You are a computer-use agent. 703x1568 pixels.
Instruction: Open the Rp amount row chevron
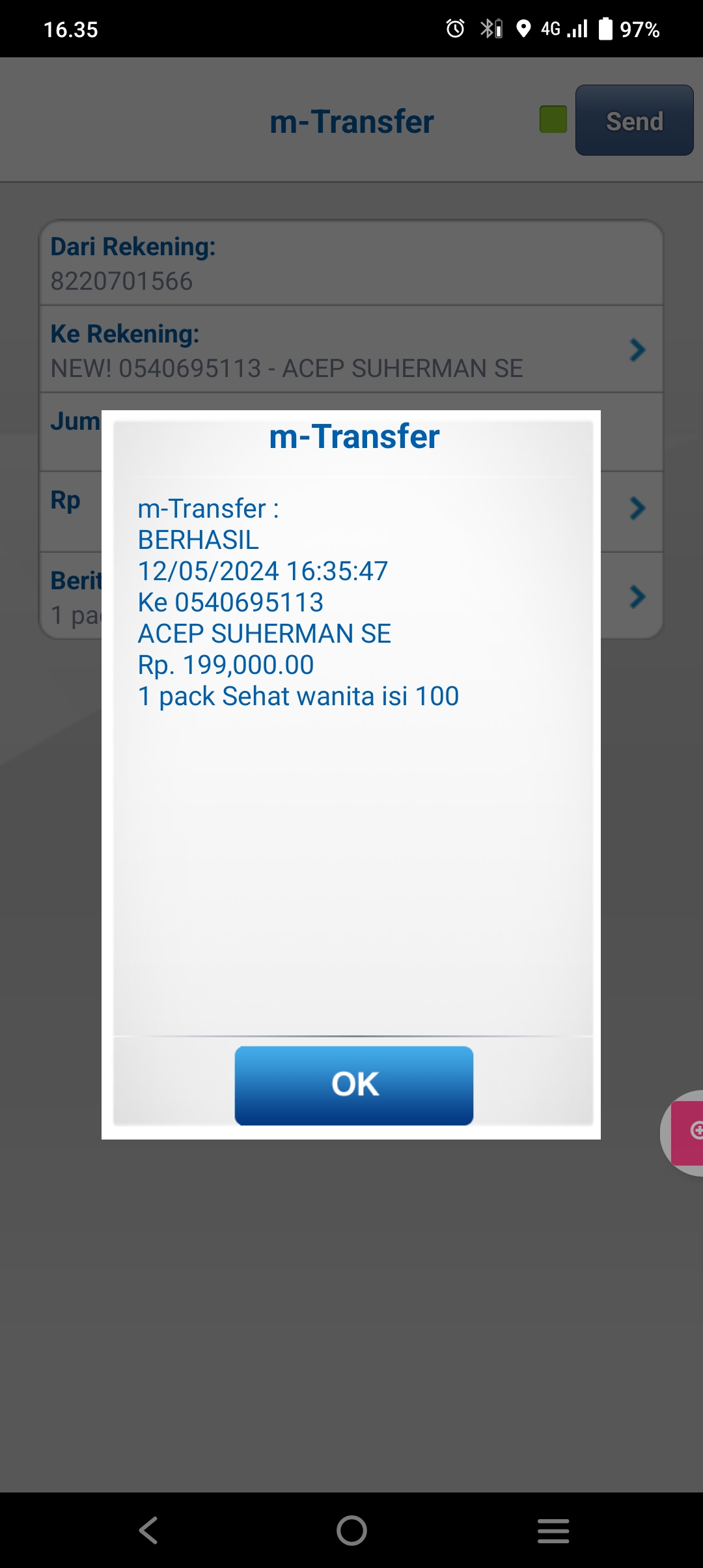pos(637,509)
